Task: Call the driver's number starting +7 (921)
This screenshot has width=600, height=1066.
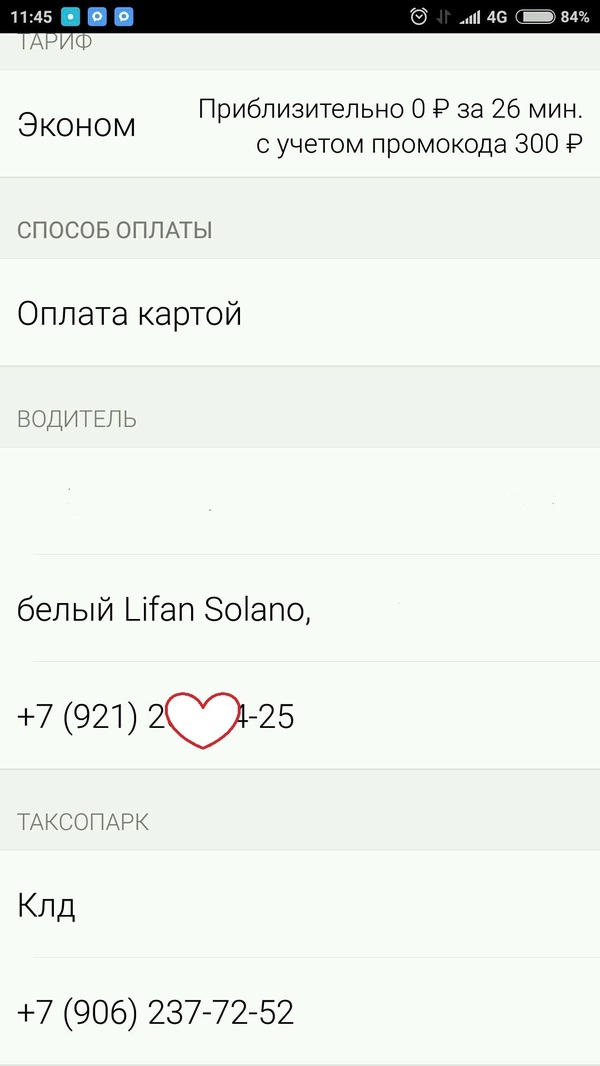Action: tap(155, 717)
